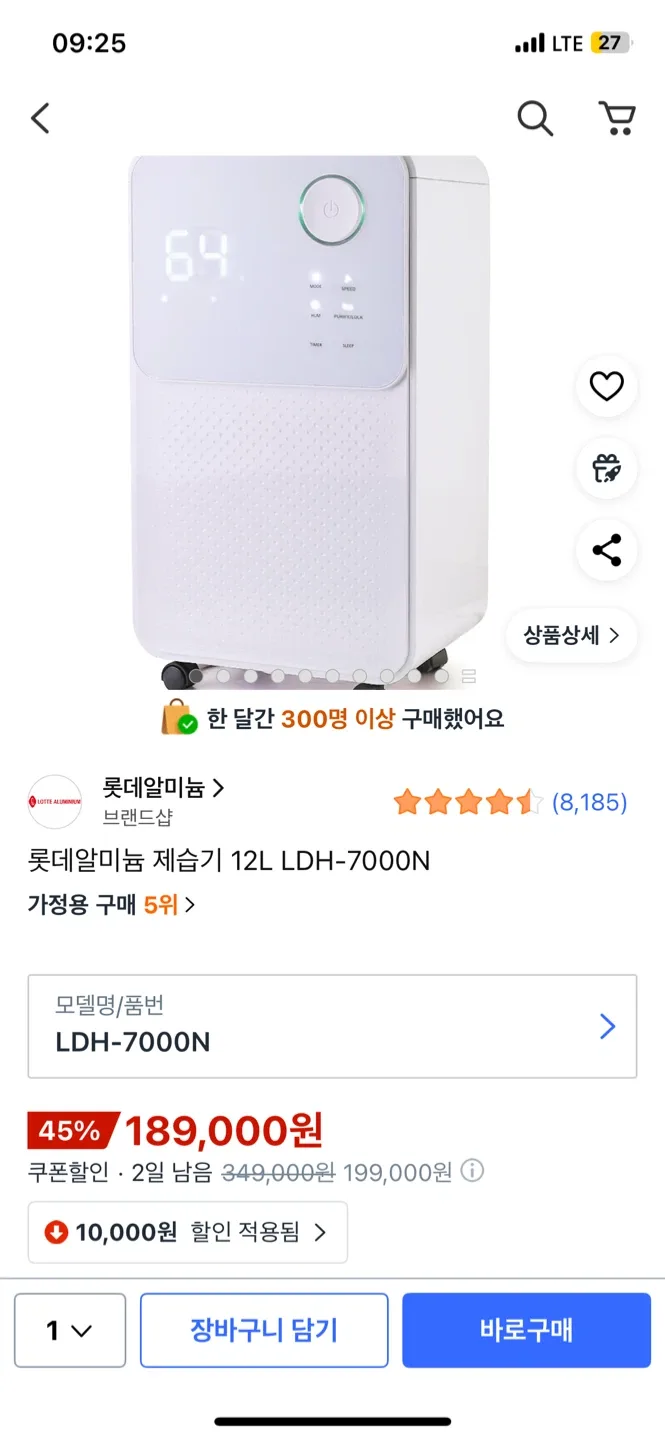View the 8,185 reviews
Screen dimensions: 665x1440
click(589, 802)
